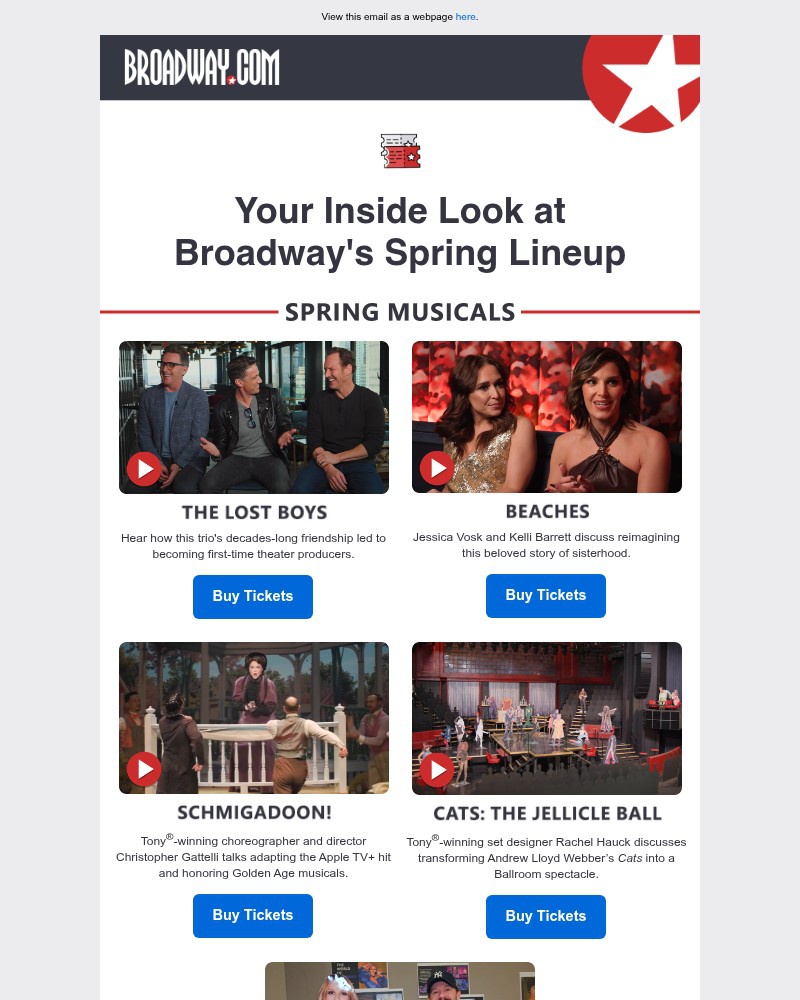Buy tickets for The Lost Boys
This screenshot has width=800, height=1000.
(x=253, y=596)
